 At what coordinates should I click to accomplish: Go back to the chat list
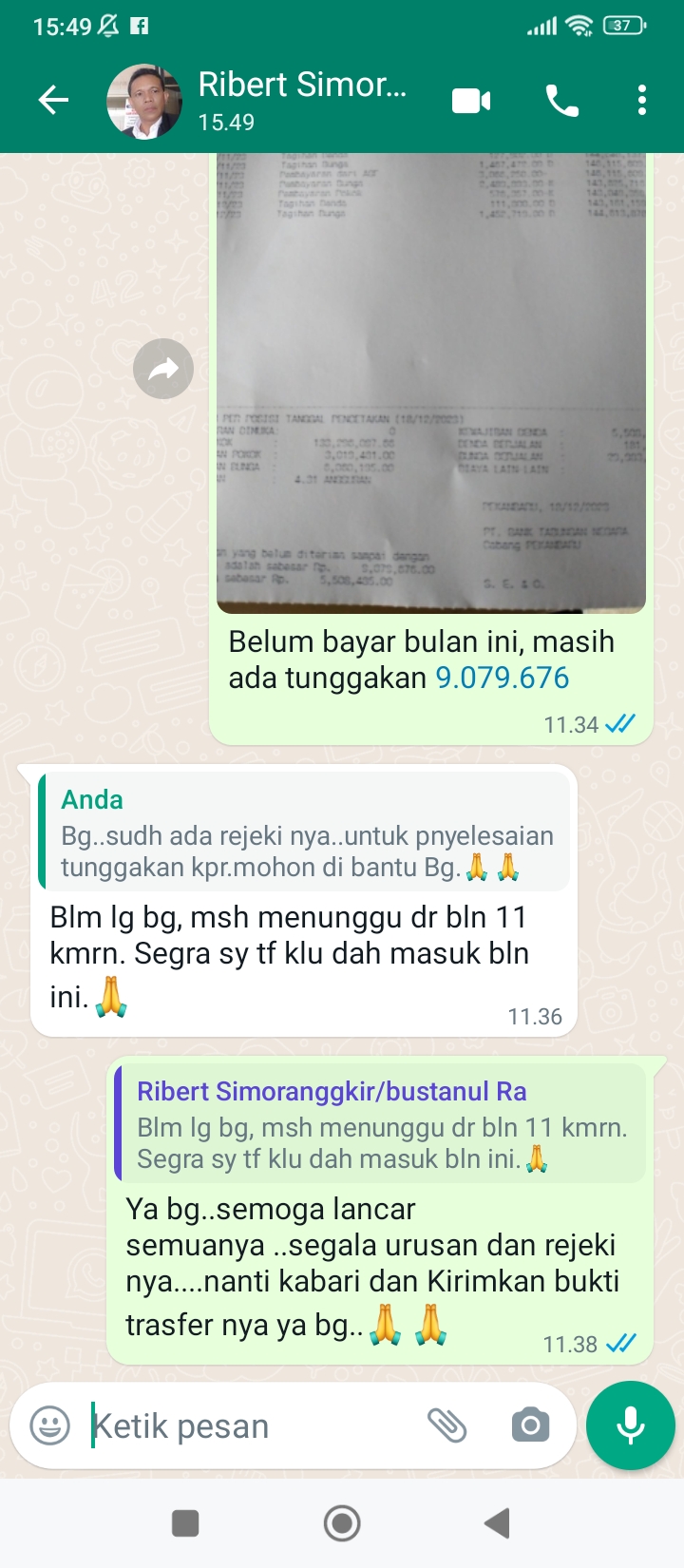pos(53,100)
